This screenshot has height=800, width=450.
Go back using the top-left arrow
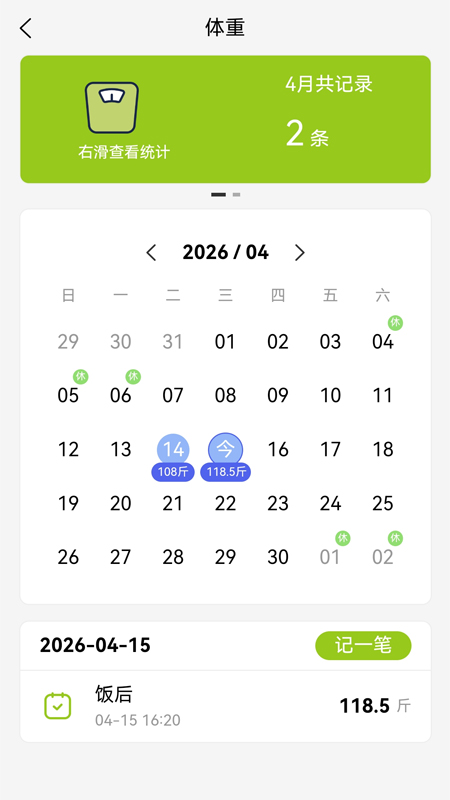click(26, 28)
